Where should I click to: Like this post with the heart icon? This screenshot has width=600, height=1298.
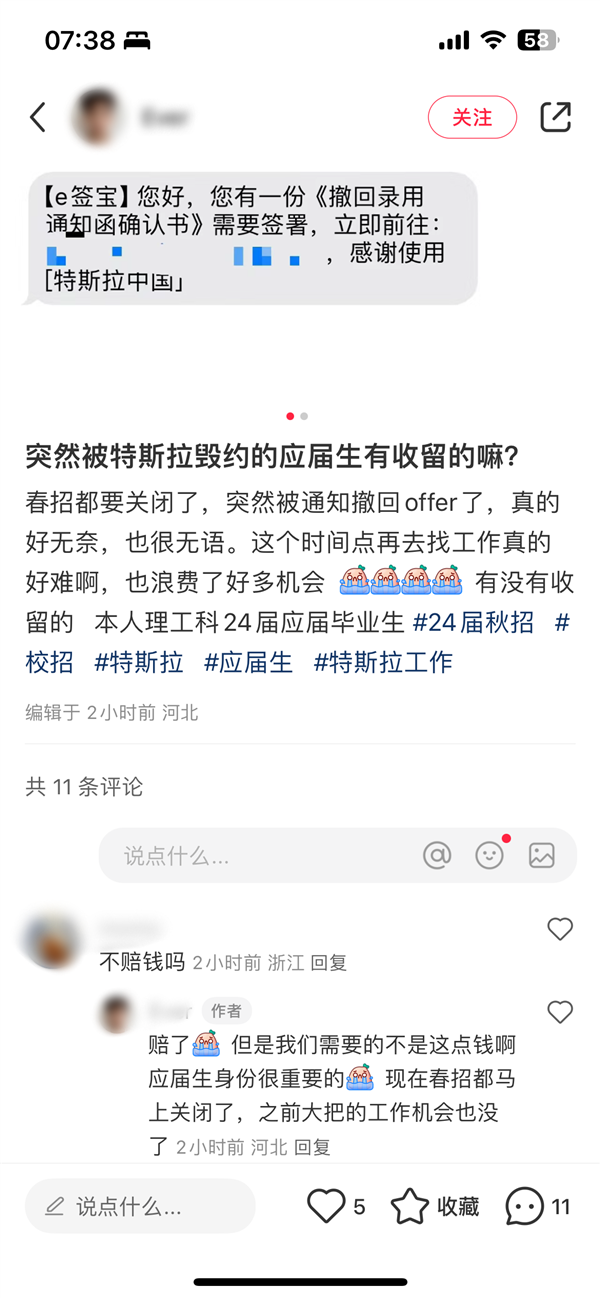(326, 1207)
